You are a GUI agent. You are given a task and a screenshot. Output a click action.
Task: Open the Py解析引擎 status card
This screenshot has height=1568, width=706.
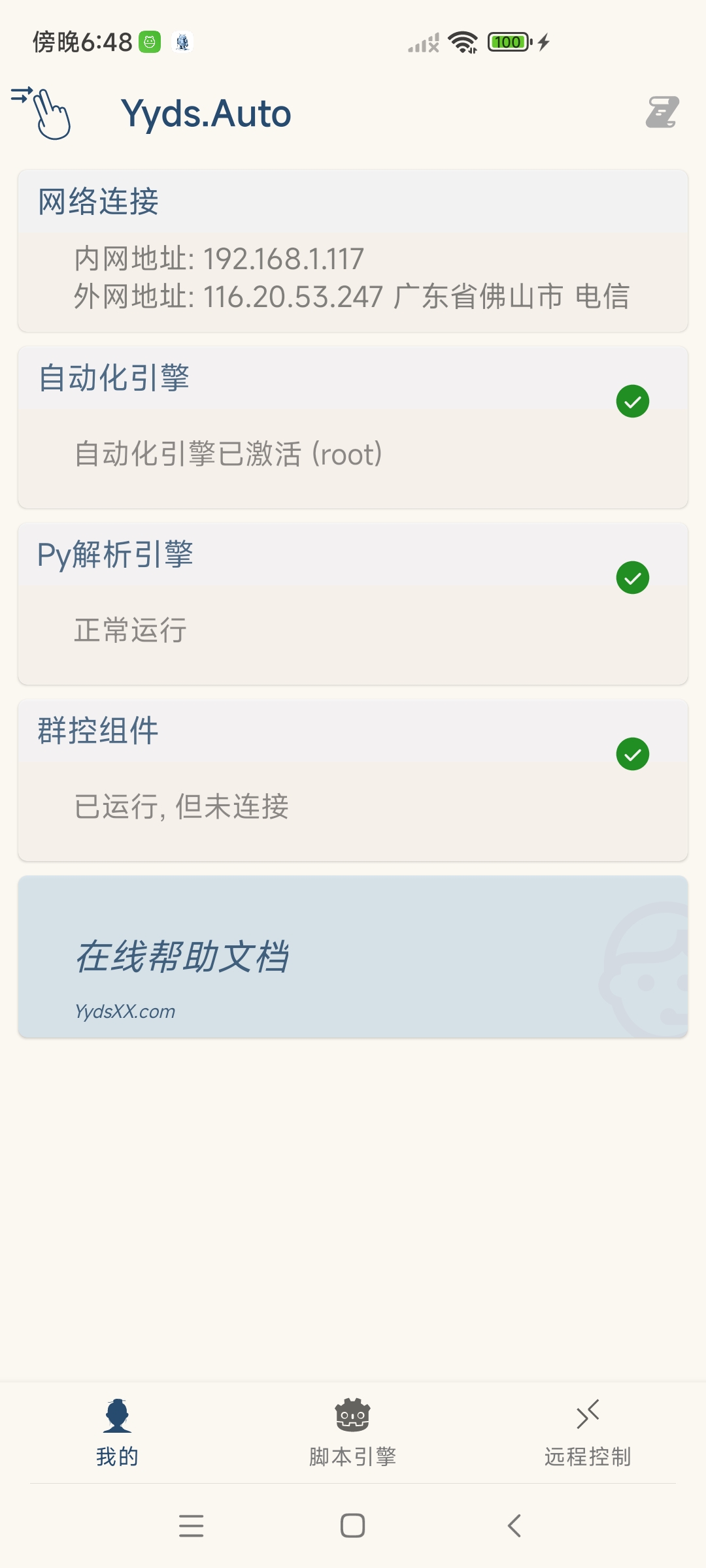pos(353,604)
